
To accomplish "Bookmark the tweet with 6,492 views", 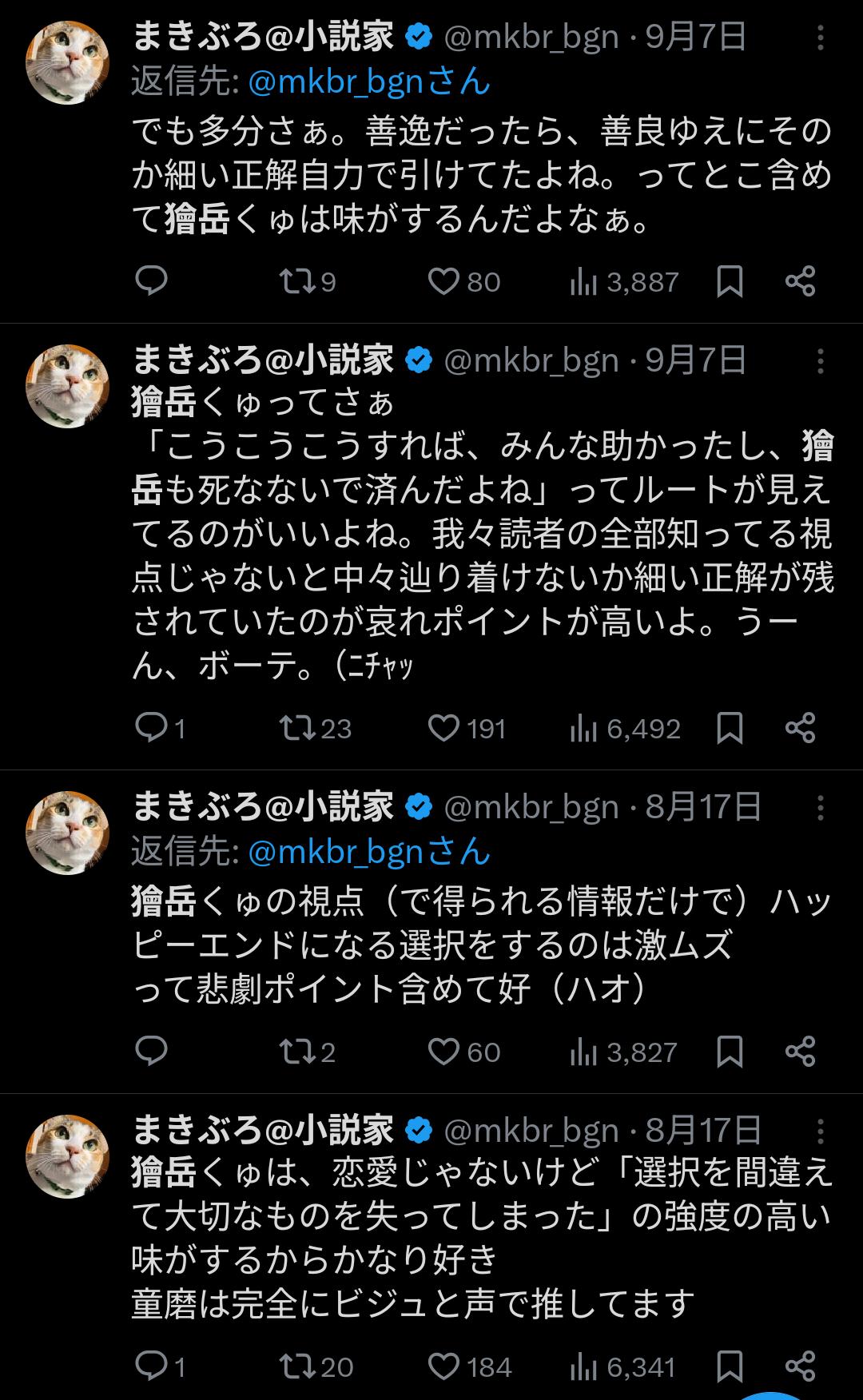I will pyautogui.click(x=730, y=728).
